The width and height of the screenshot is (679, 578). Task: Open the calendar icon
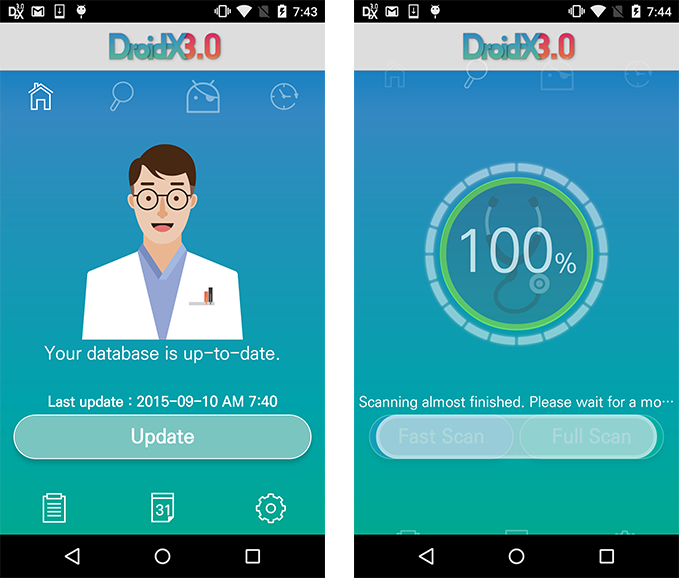click(x=162, y=508)
